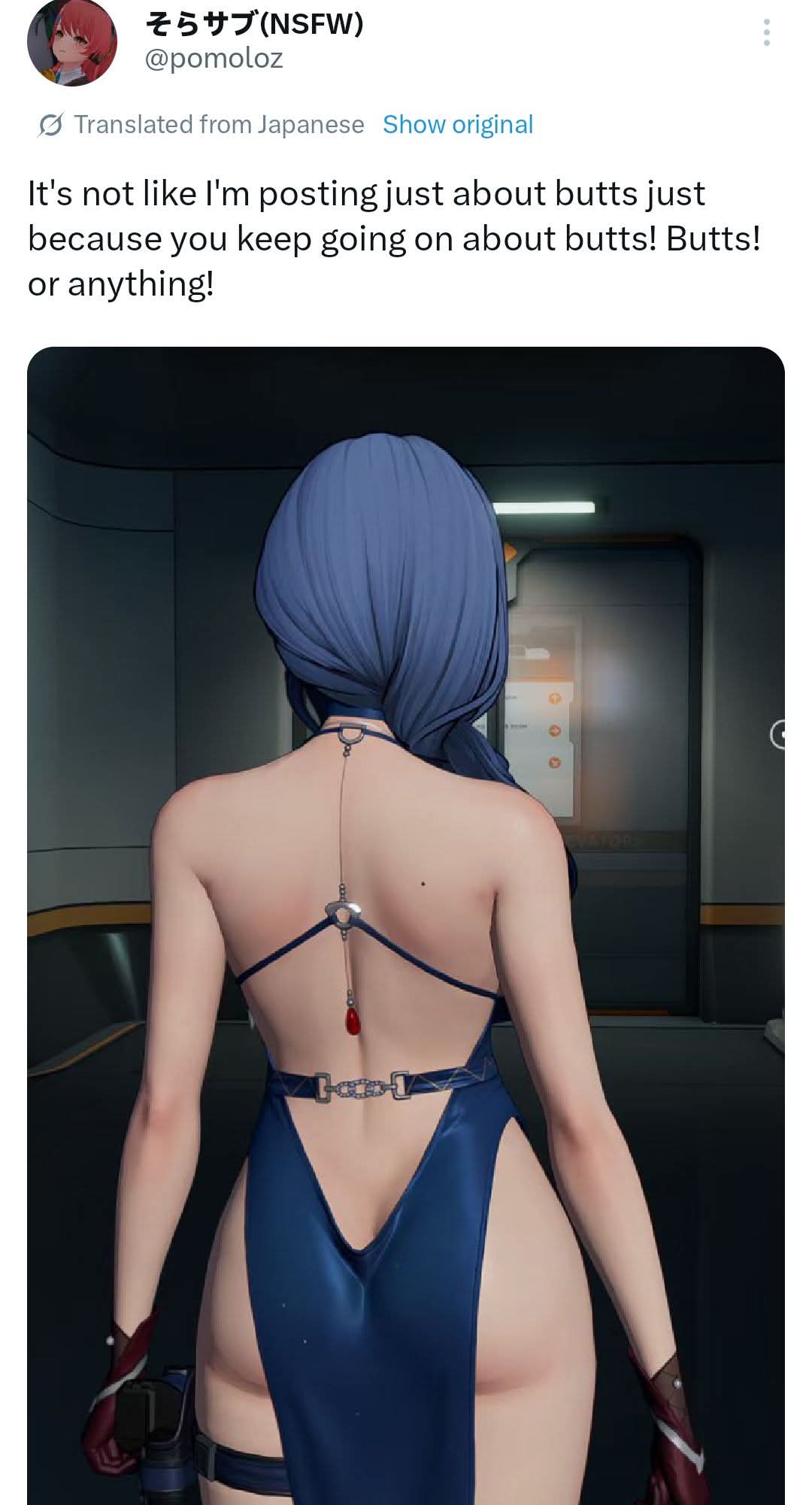Open the @pomoloz profile handle
Viewport: 812px width, 1505px height.
pyautogui.click(x=214, y=59)
